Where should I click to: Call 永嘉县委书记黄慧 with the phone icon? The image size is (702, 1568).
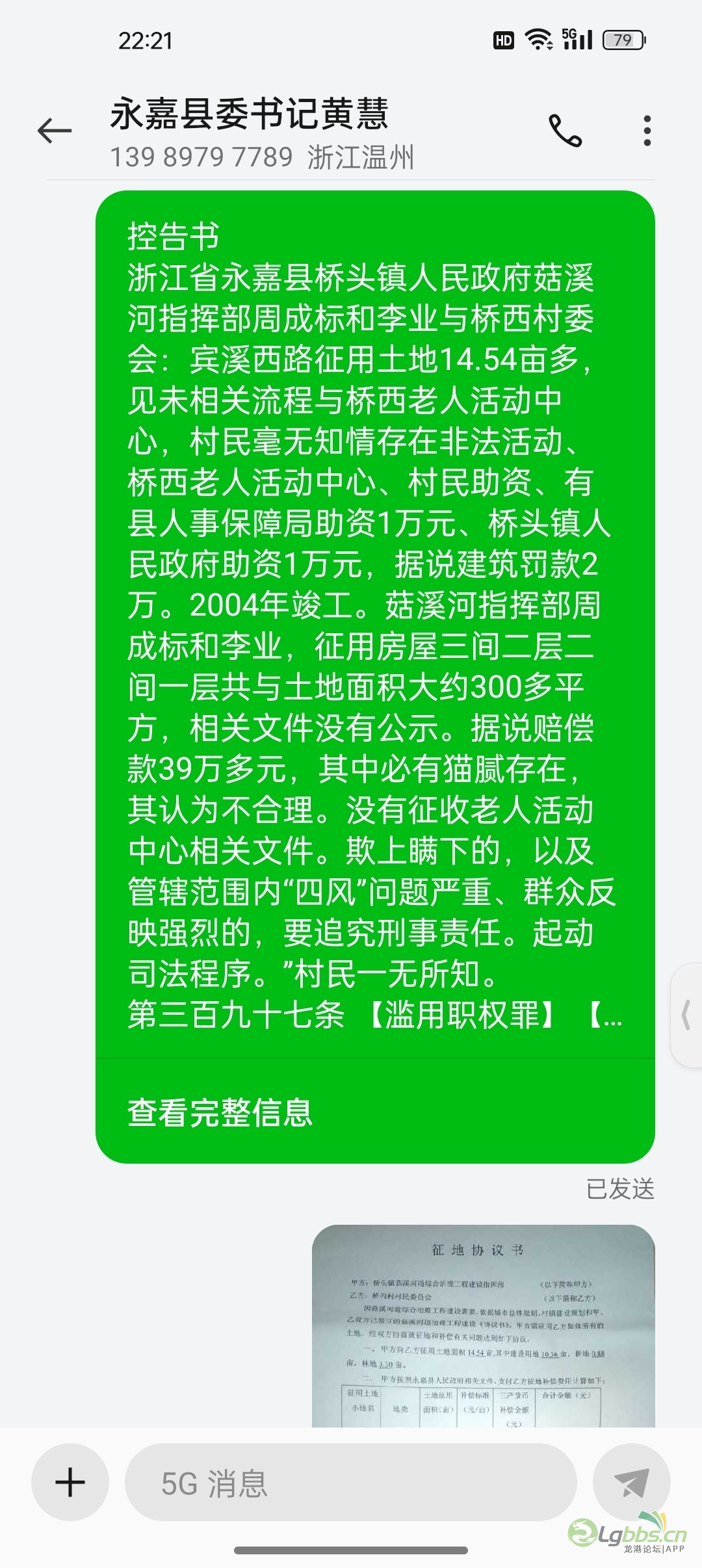[x=565, y=131]
